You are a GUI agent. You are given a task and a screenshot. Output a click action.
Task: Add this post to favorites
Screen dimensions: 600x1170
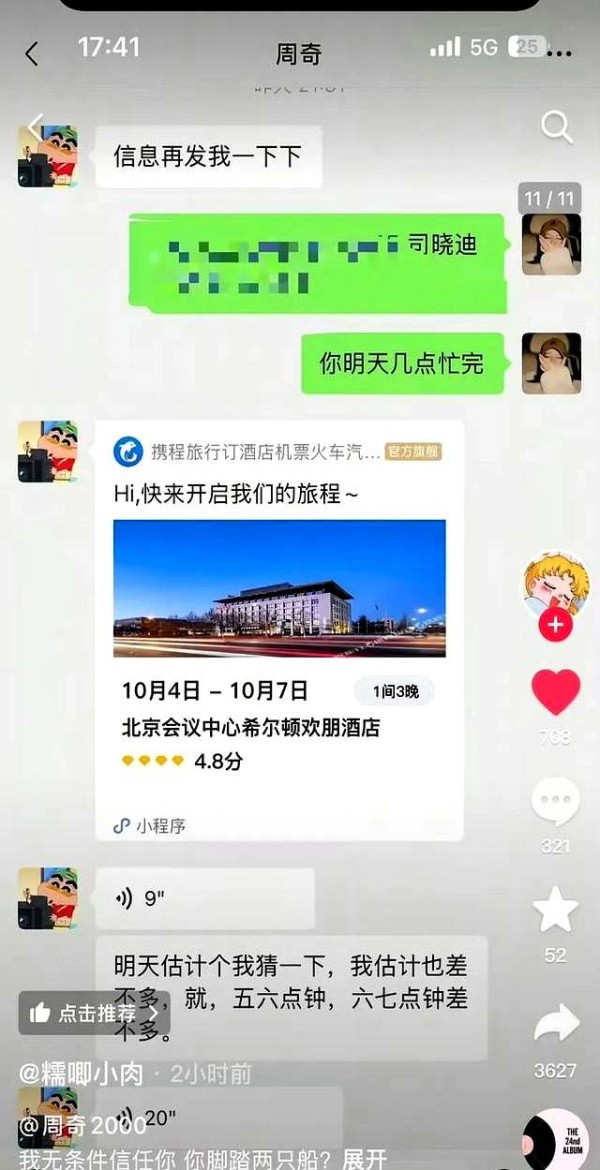[555, 910]
